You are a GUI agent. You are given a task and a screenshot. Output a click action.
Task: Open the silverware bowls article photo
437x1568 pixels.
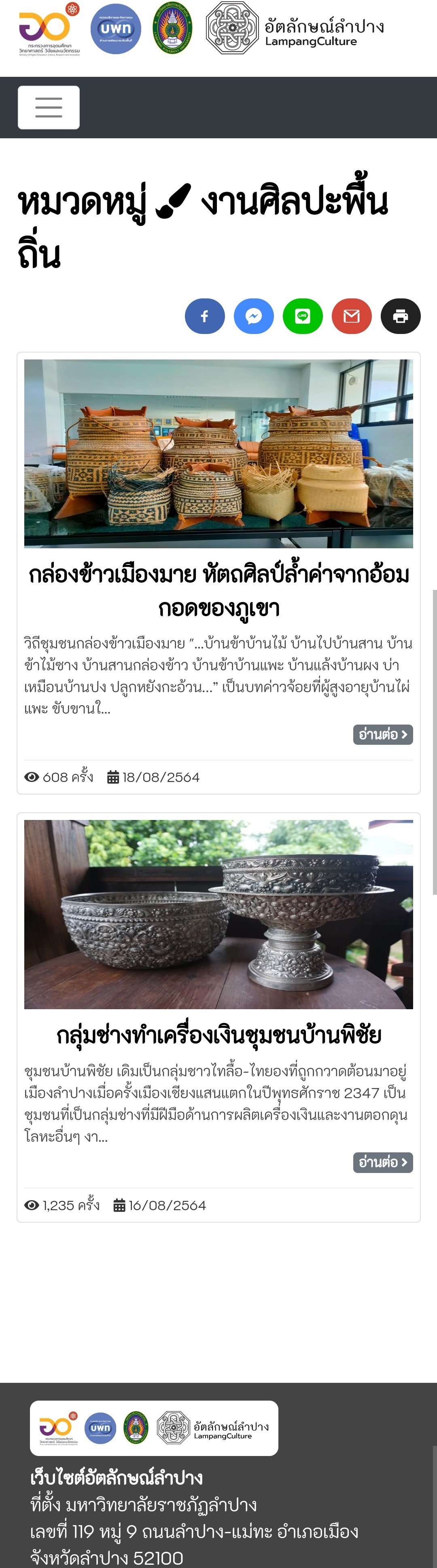[x=218, y=914]
